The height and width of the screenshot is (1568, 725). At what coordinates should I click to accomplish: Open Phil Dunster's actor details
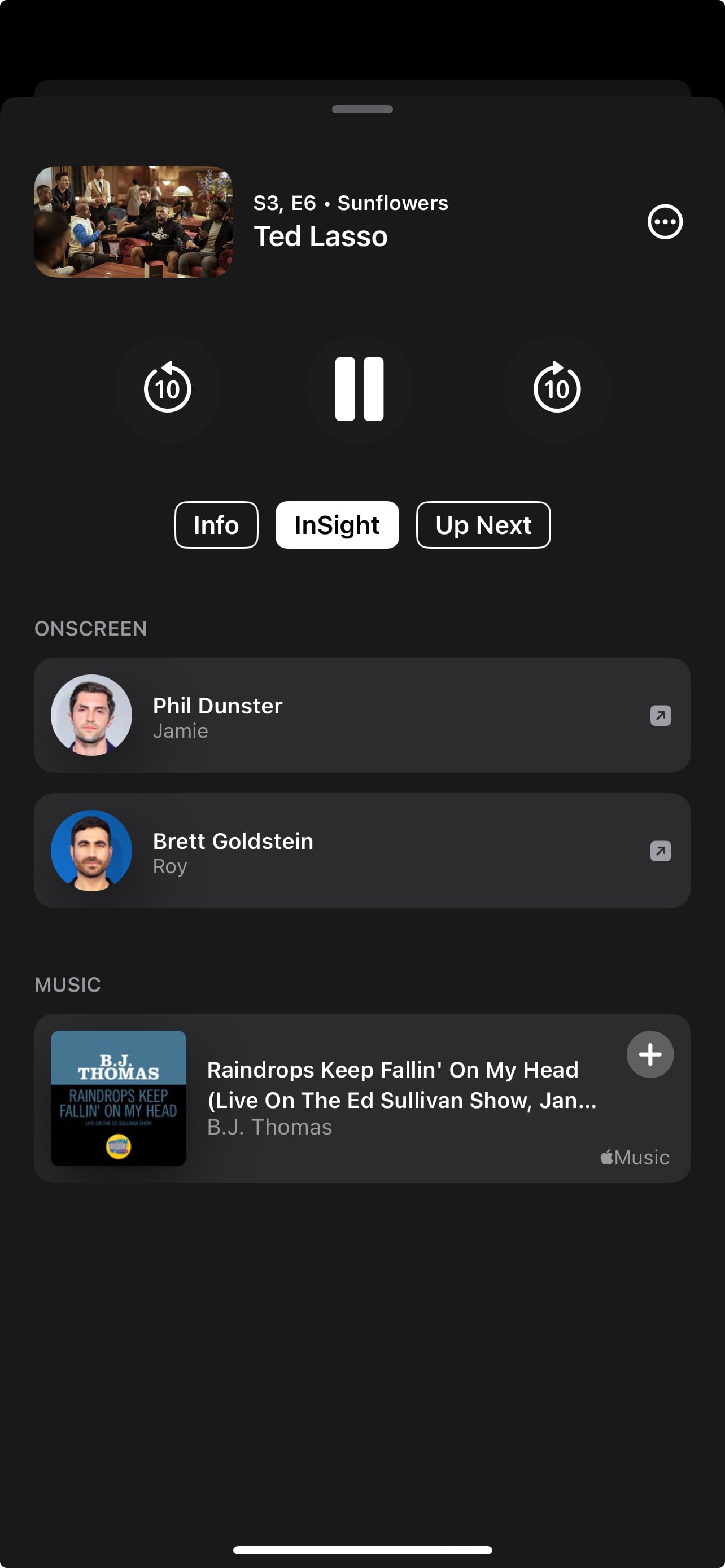(361, 715)
